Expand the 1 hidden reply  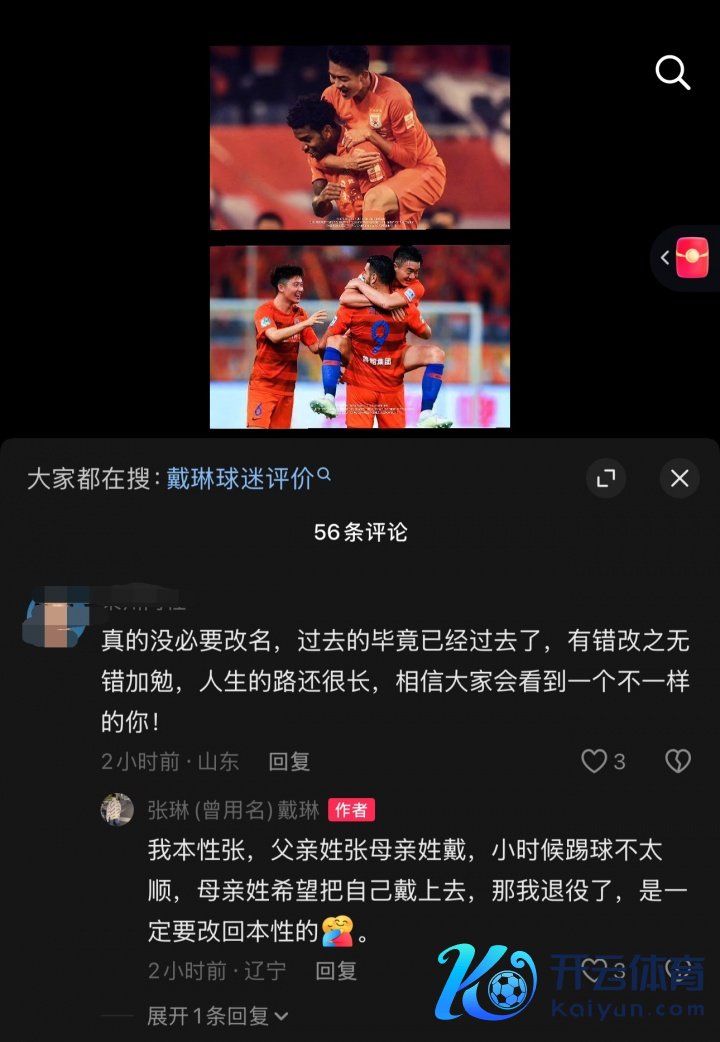[217, 1016]
